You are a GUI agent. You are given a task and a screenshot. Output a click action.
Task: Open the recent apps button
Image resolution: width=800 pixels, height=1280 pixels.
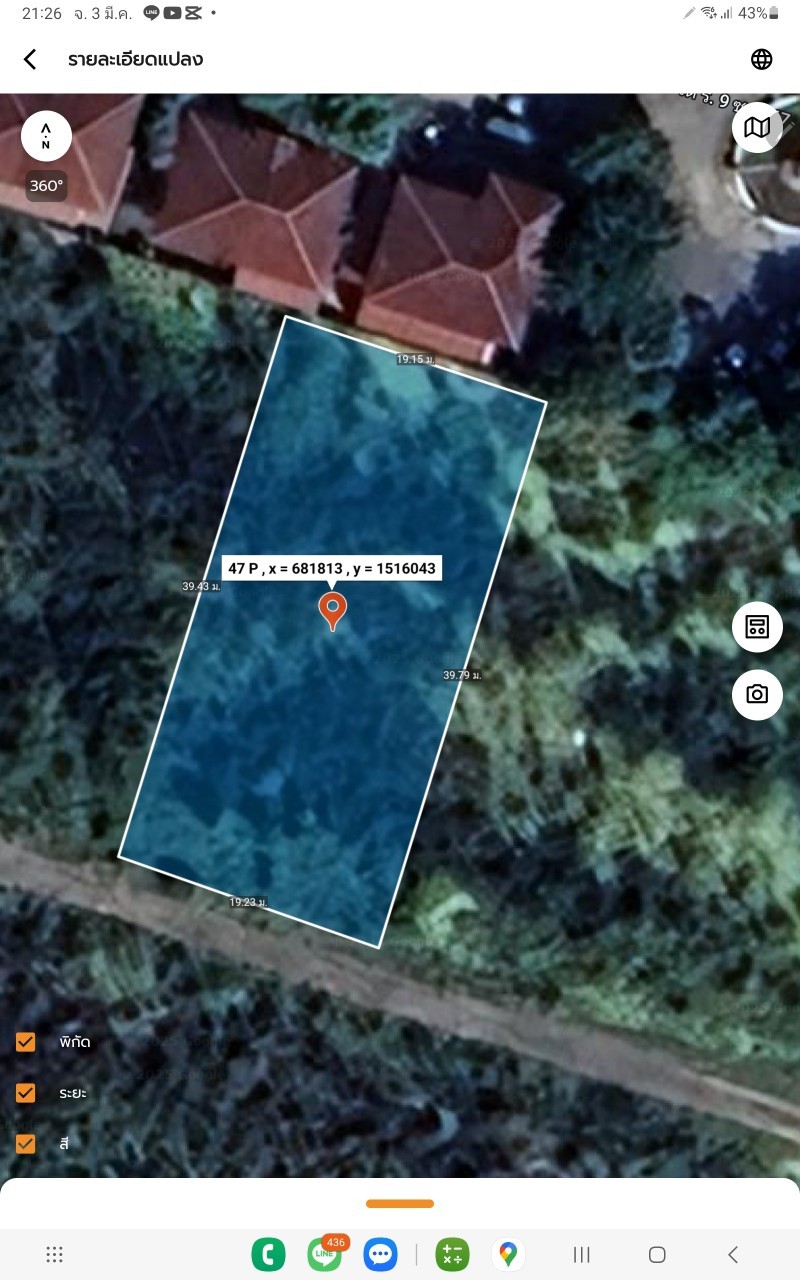point(582,1254)
